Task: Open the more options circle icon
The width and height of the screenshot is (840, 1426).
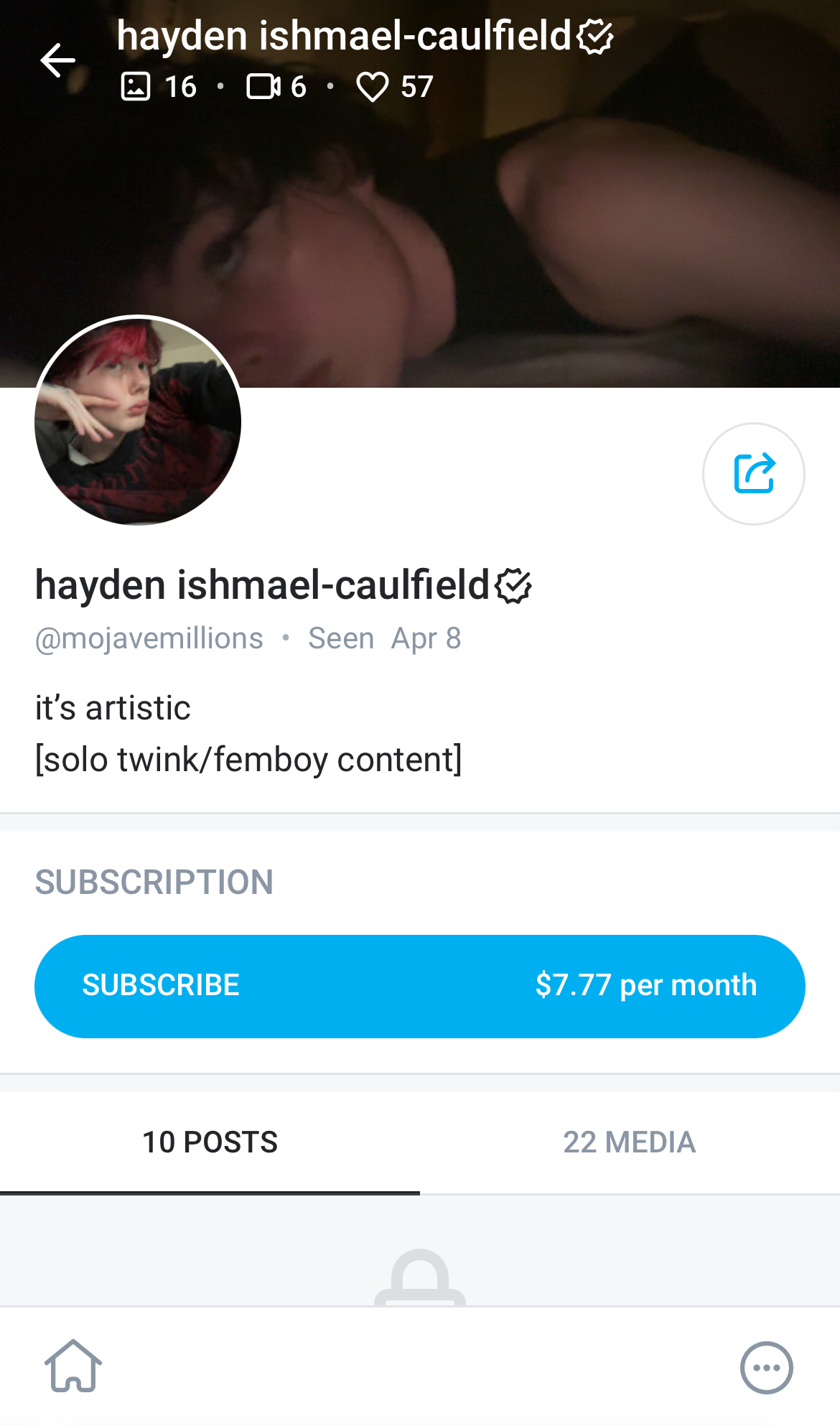Action: click(766, 1367)
